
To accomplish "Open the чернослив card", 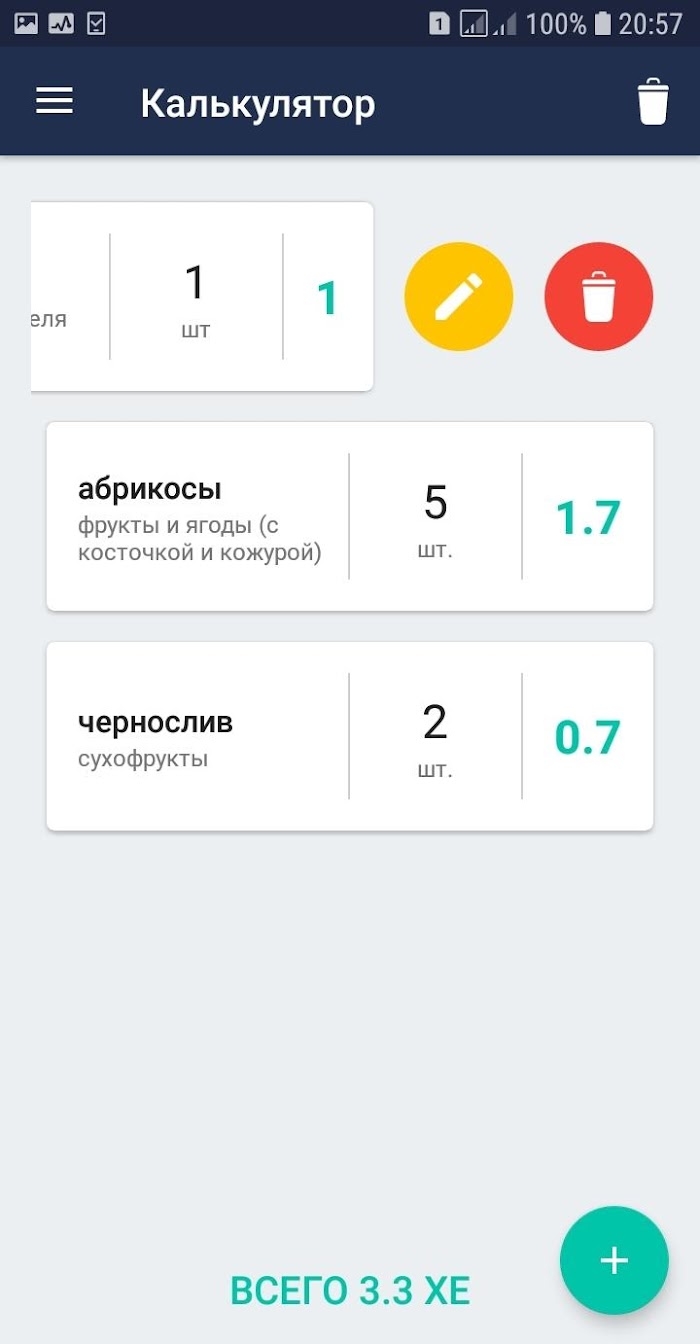I will [350, 736].
